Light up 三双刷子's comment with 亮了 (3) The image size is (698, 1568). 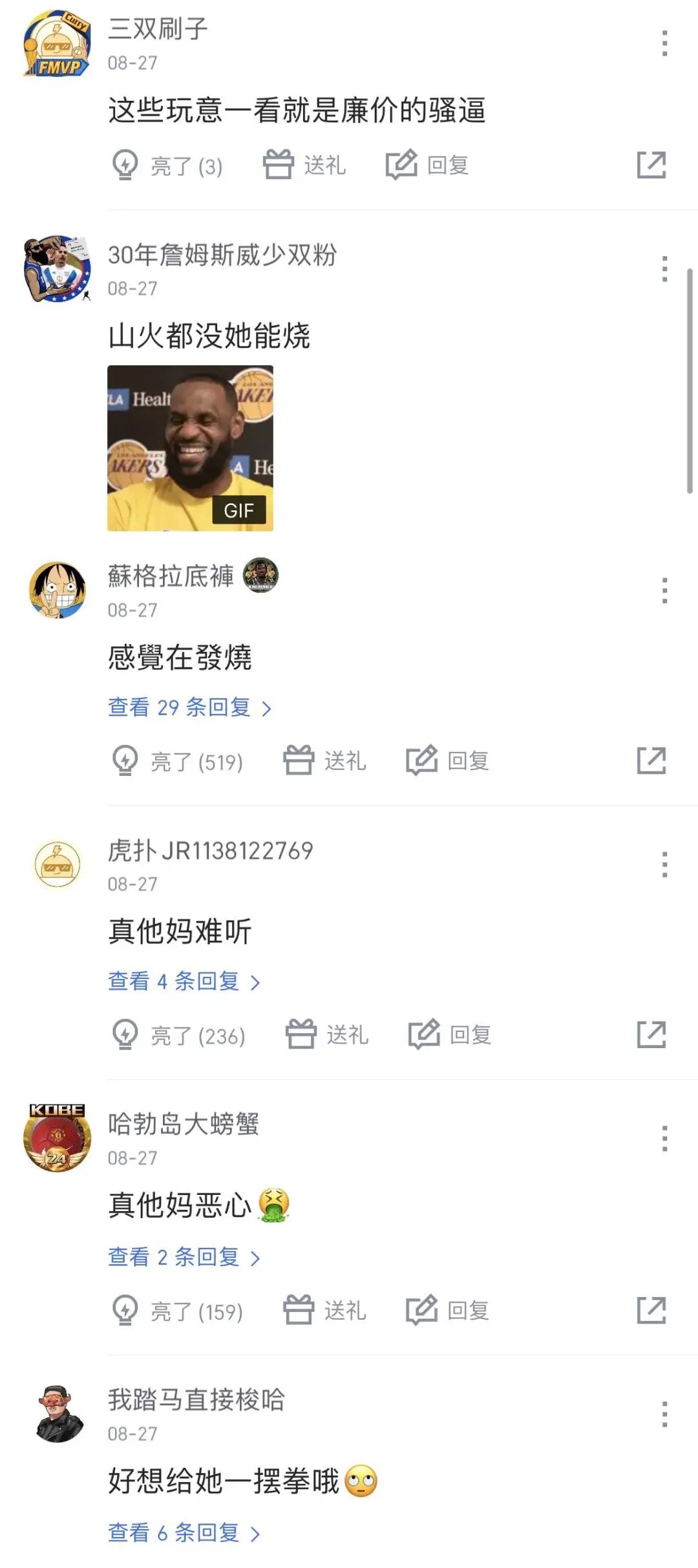(x=167, y=166)
